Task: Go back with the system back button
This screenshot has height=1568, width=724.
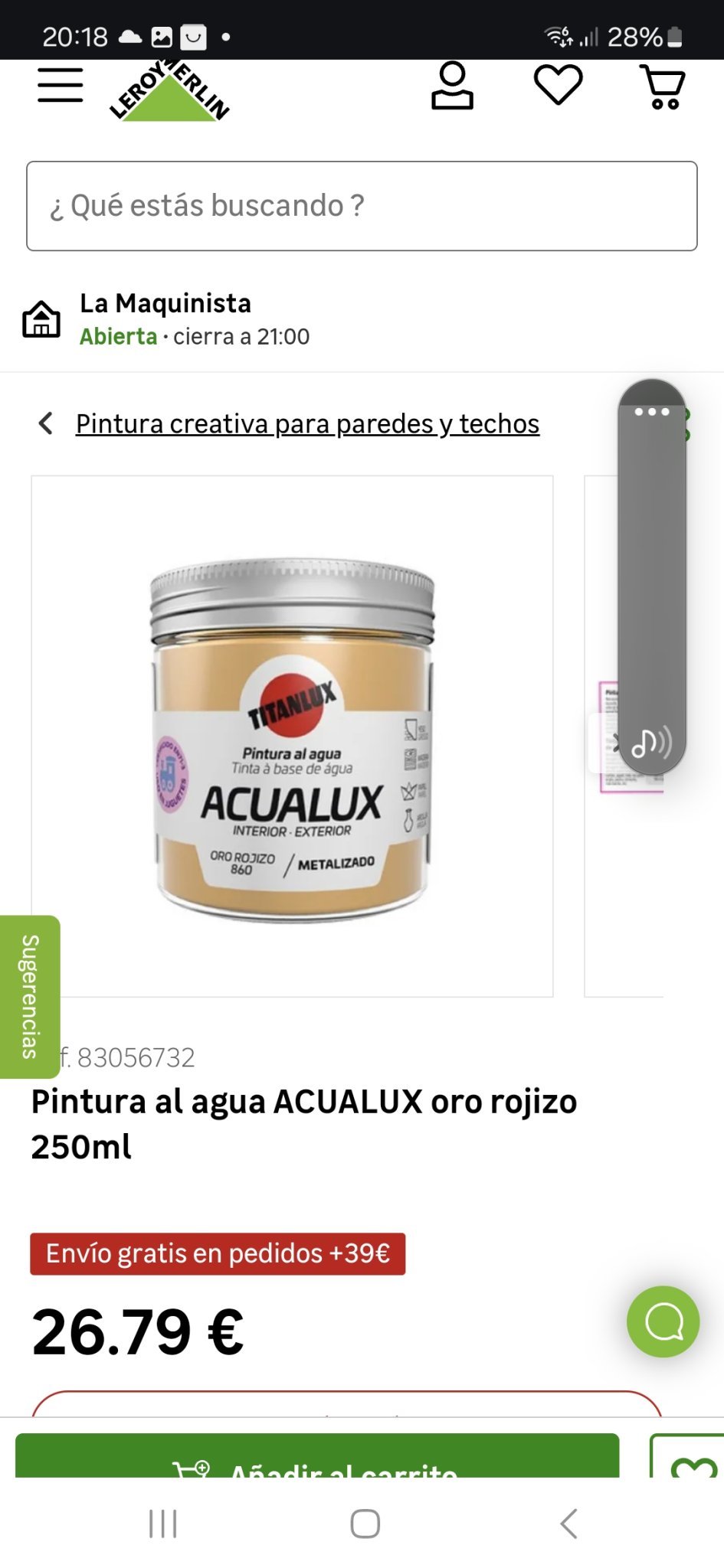Action: 568,1524
